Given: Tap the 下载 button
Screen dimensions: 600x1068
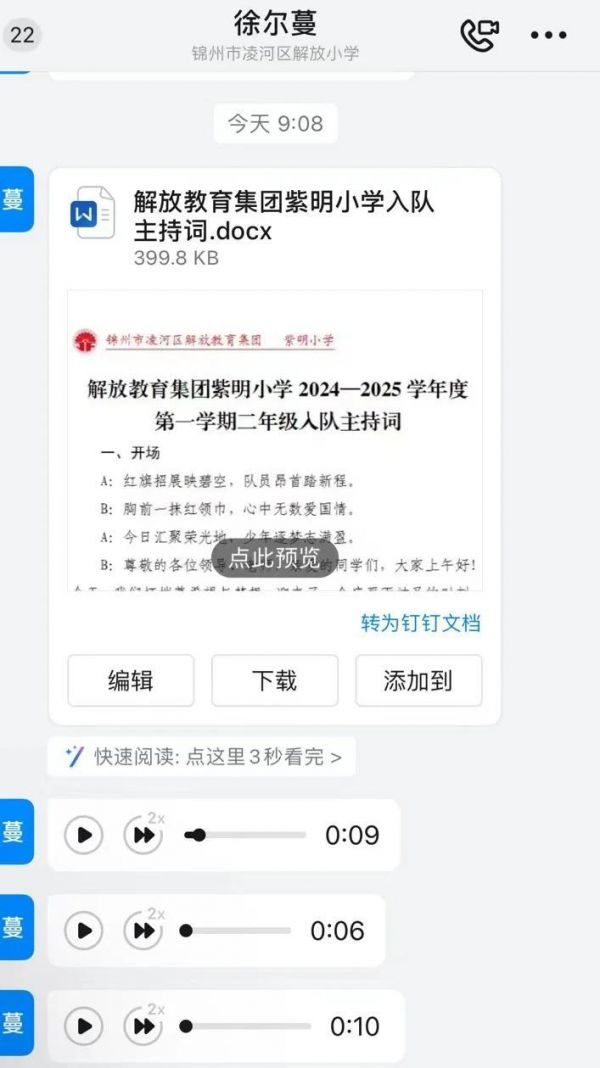Looking at the screenshot, I should 274,681.
